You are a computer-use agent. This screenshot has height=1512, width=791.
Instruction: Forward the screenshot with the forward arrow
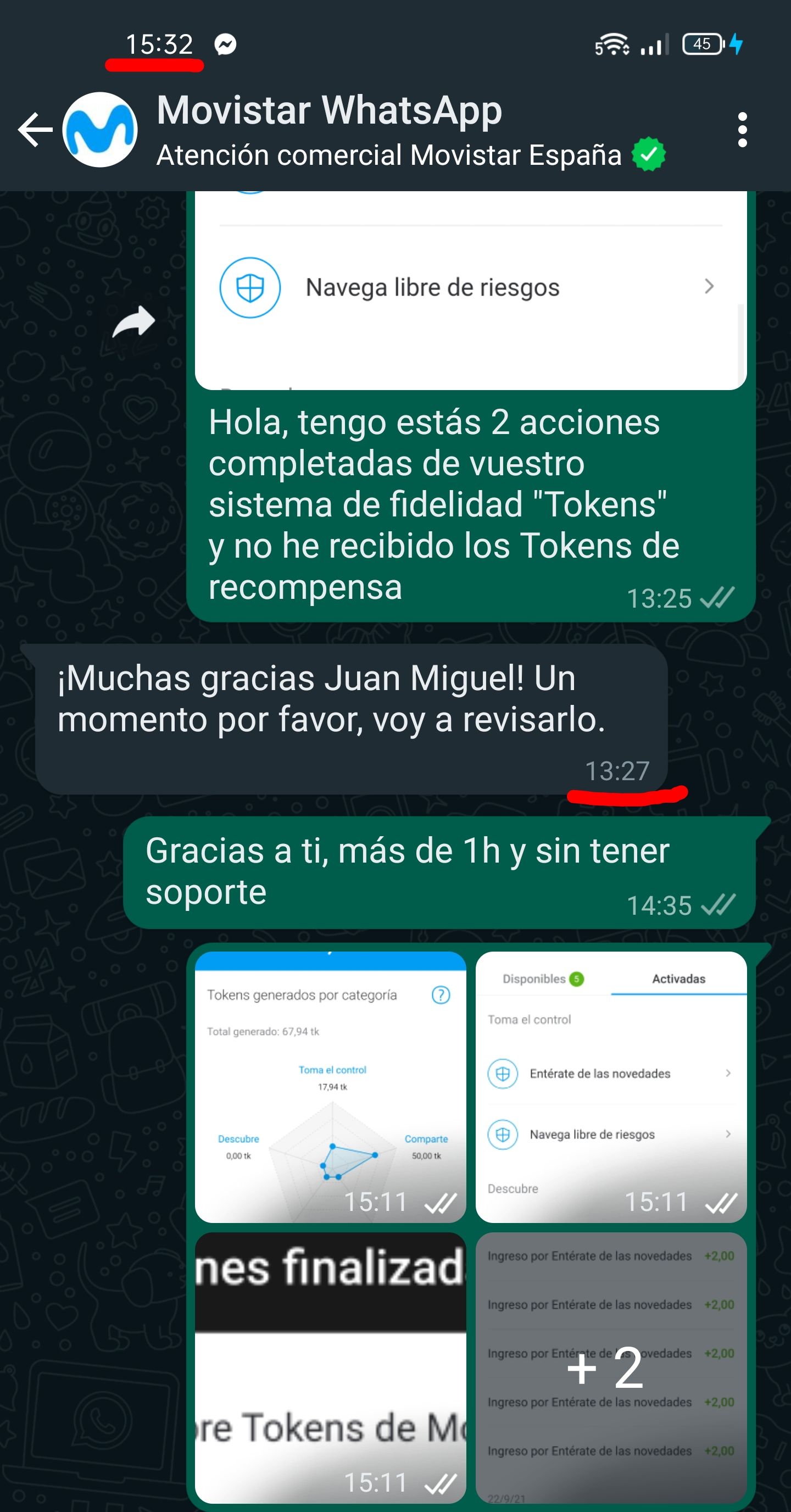[x=133, y=321]
